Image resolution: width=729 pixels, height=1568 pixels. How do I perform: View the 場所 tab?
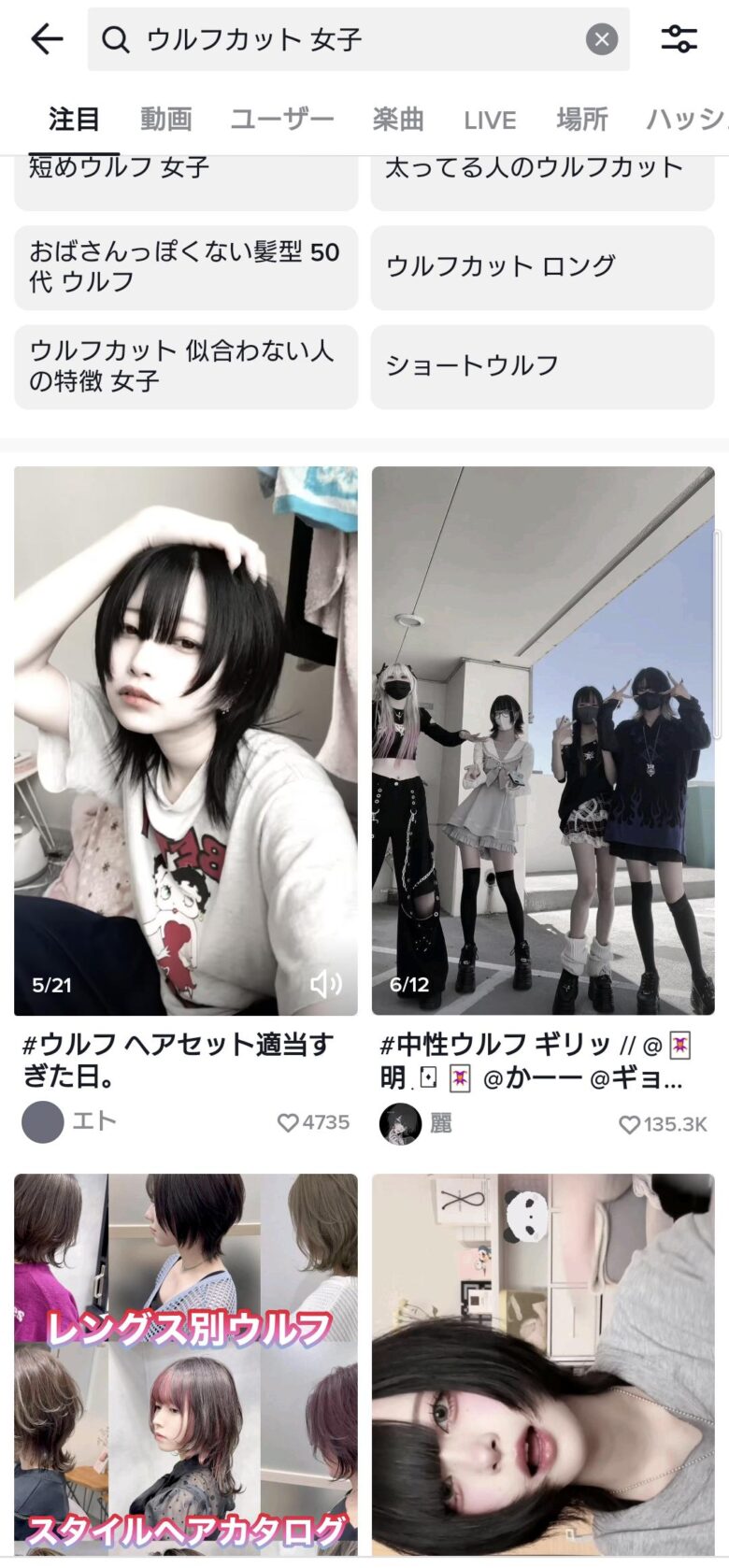(x=581, y=120)
